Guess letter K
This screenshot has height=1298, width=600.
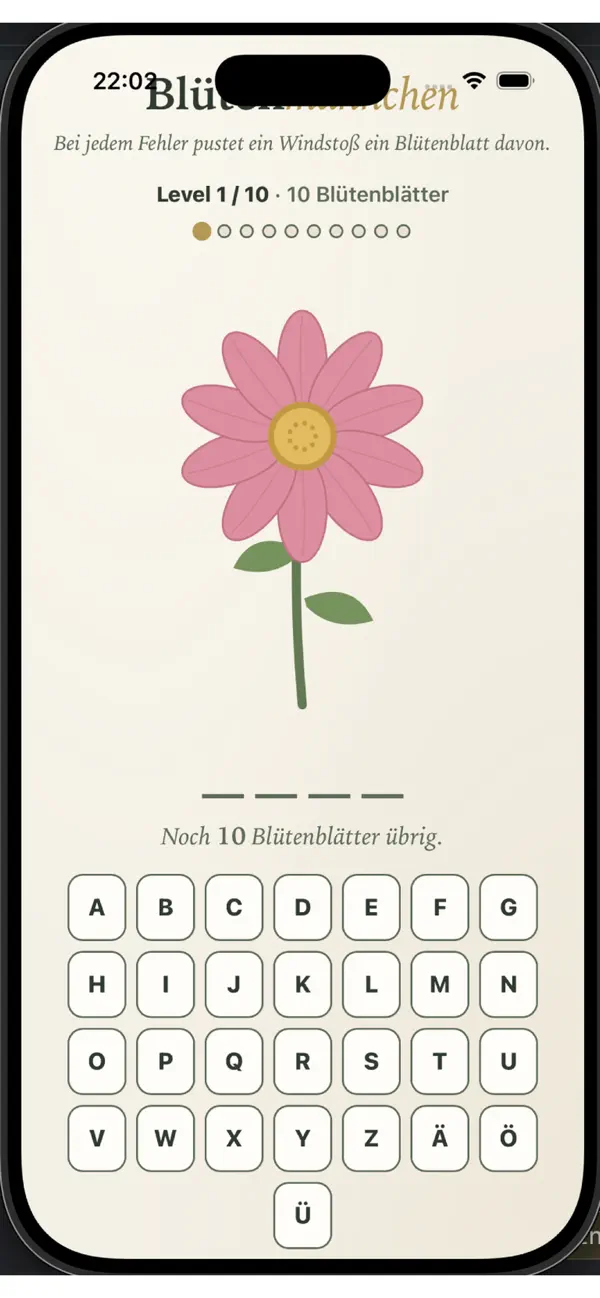coord(302,984)
